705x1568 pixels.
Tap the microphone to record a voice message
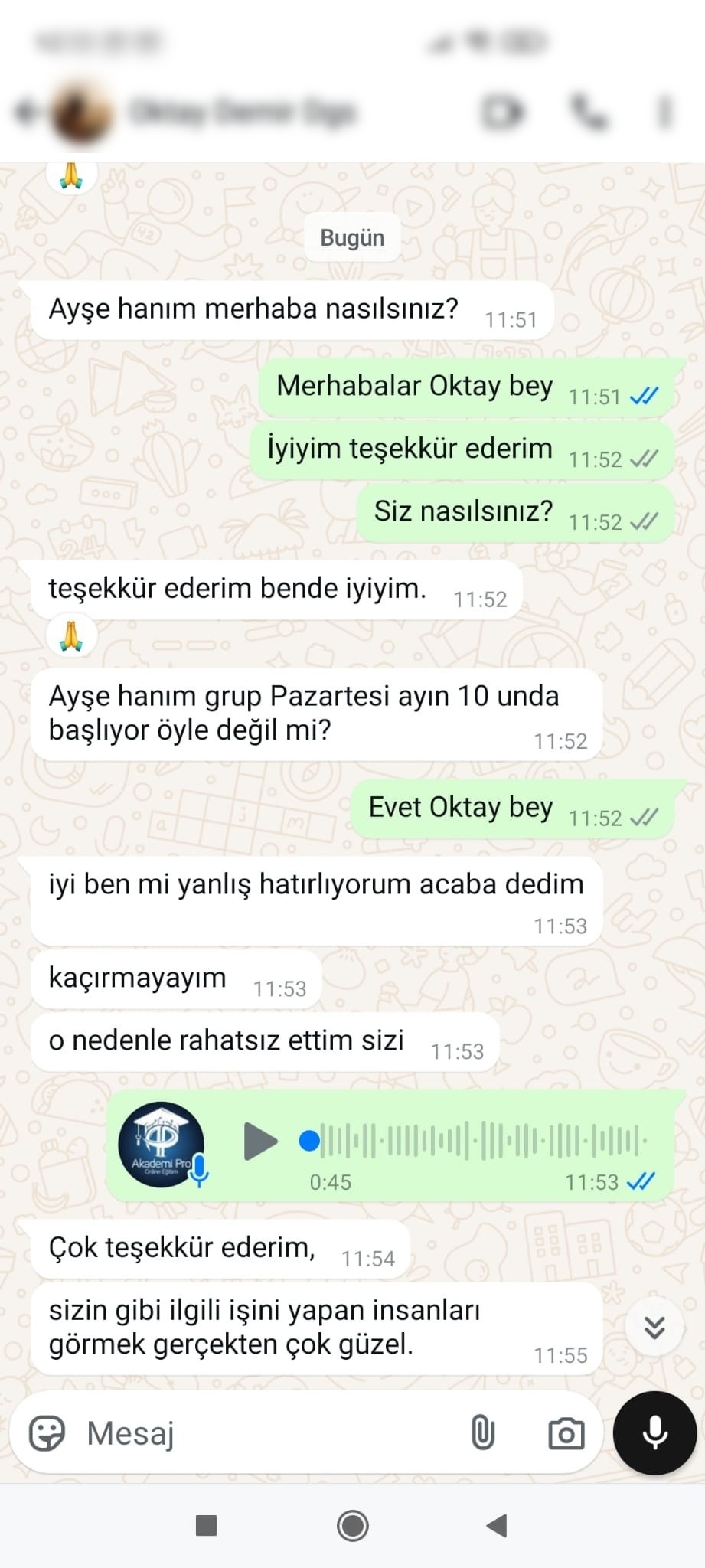tap(654, 1433)
